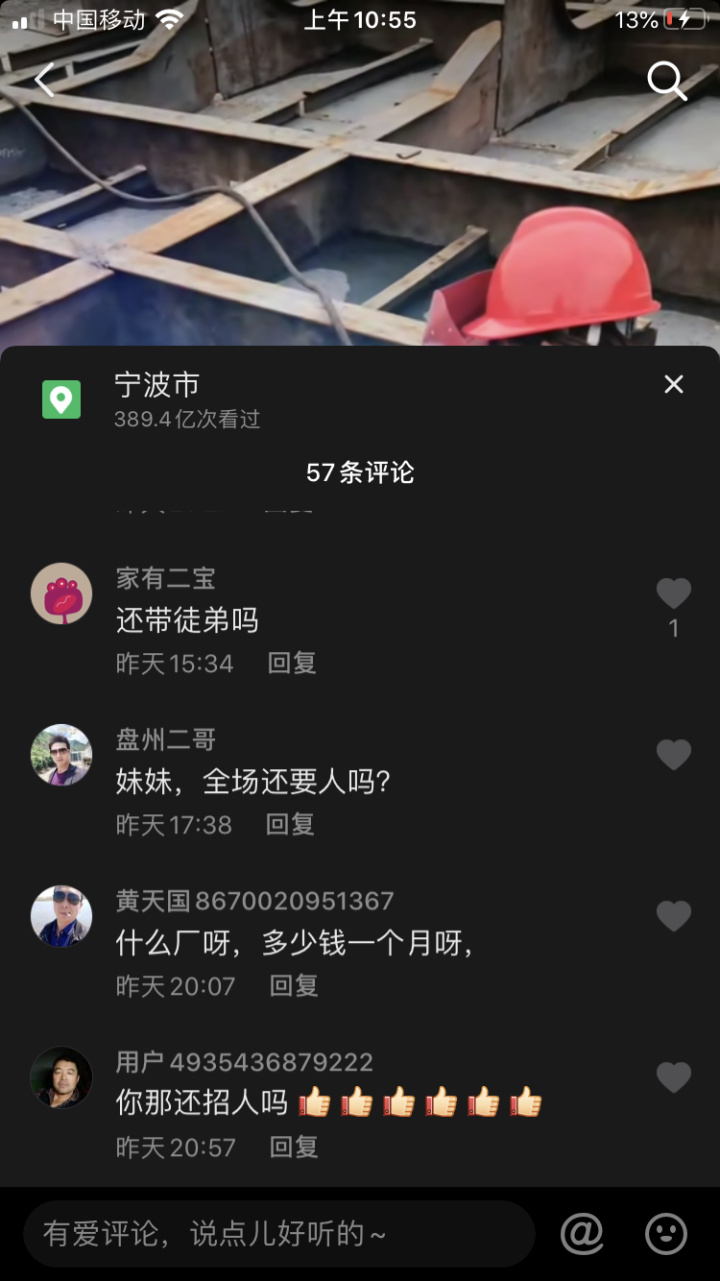Image resolution: width=720 pixels, height=1281 pixels.
Task: Open 黄天国's profile avatar
Action: (x=60, y=917)
